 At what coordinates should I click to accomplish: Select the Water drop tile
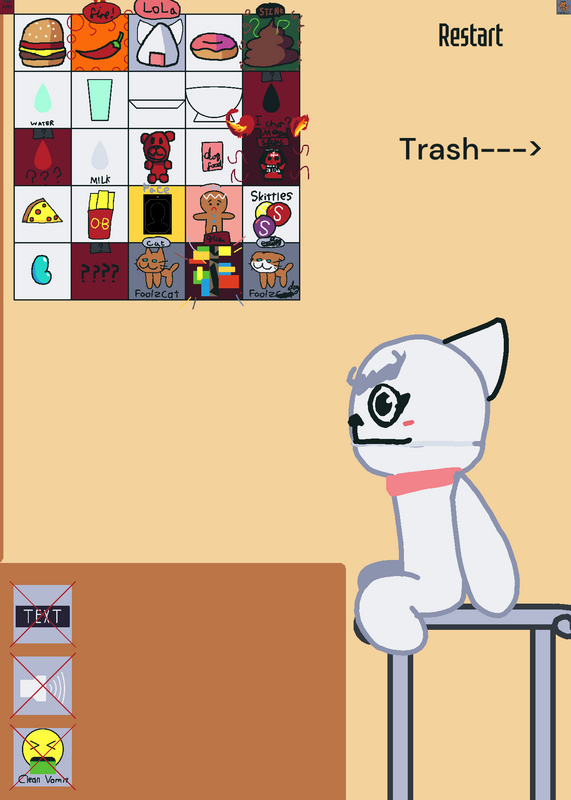point(43,100)
